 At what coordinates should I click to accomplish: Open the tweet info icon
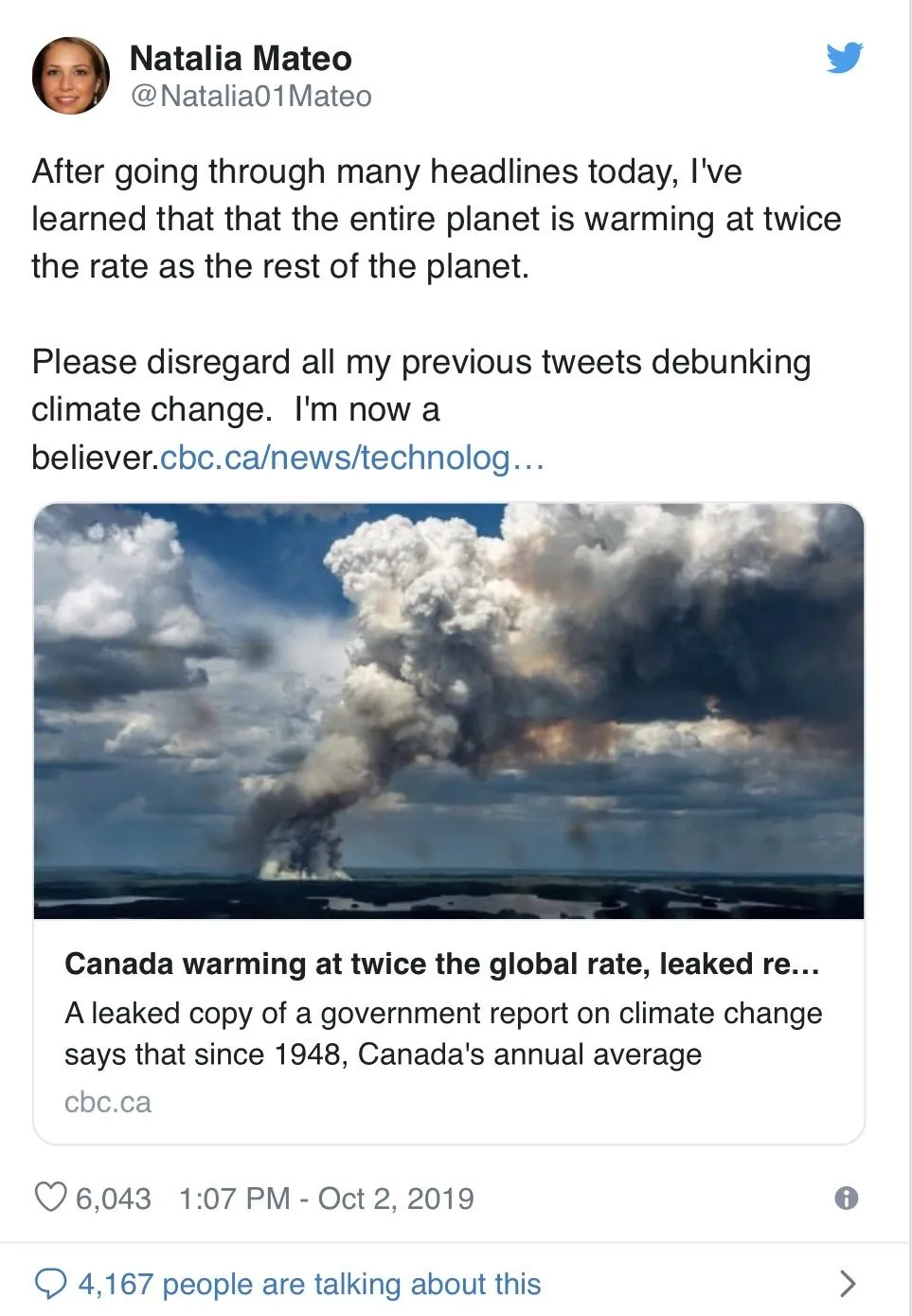tap(846, 1199)
